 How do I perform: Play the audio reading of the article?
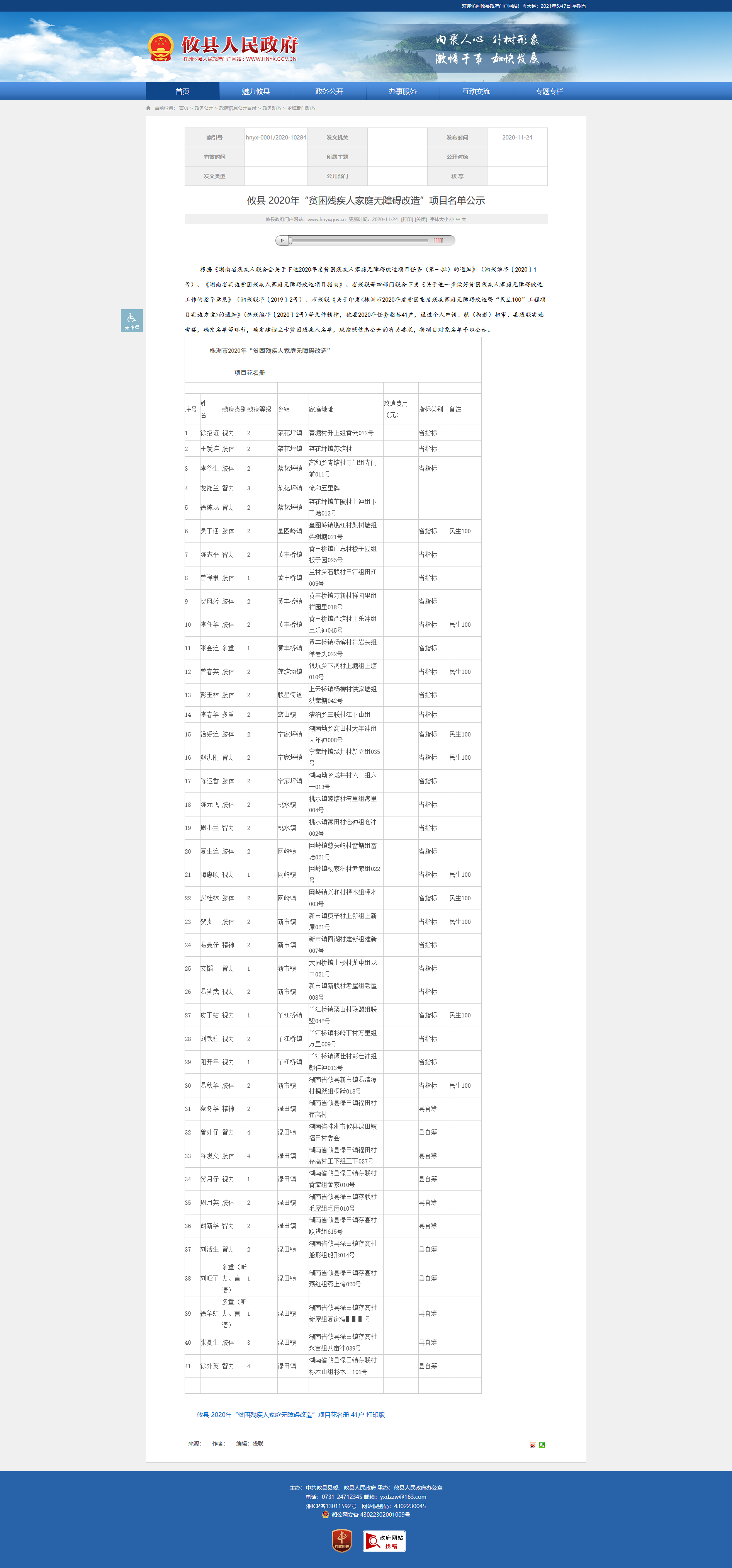(282, 240)
